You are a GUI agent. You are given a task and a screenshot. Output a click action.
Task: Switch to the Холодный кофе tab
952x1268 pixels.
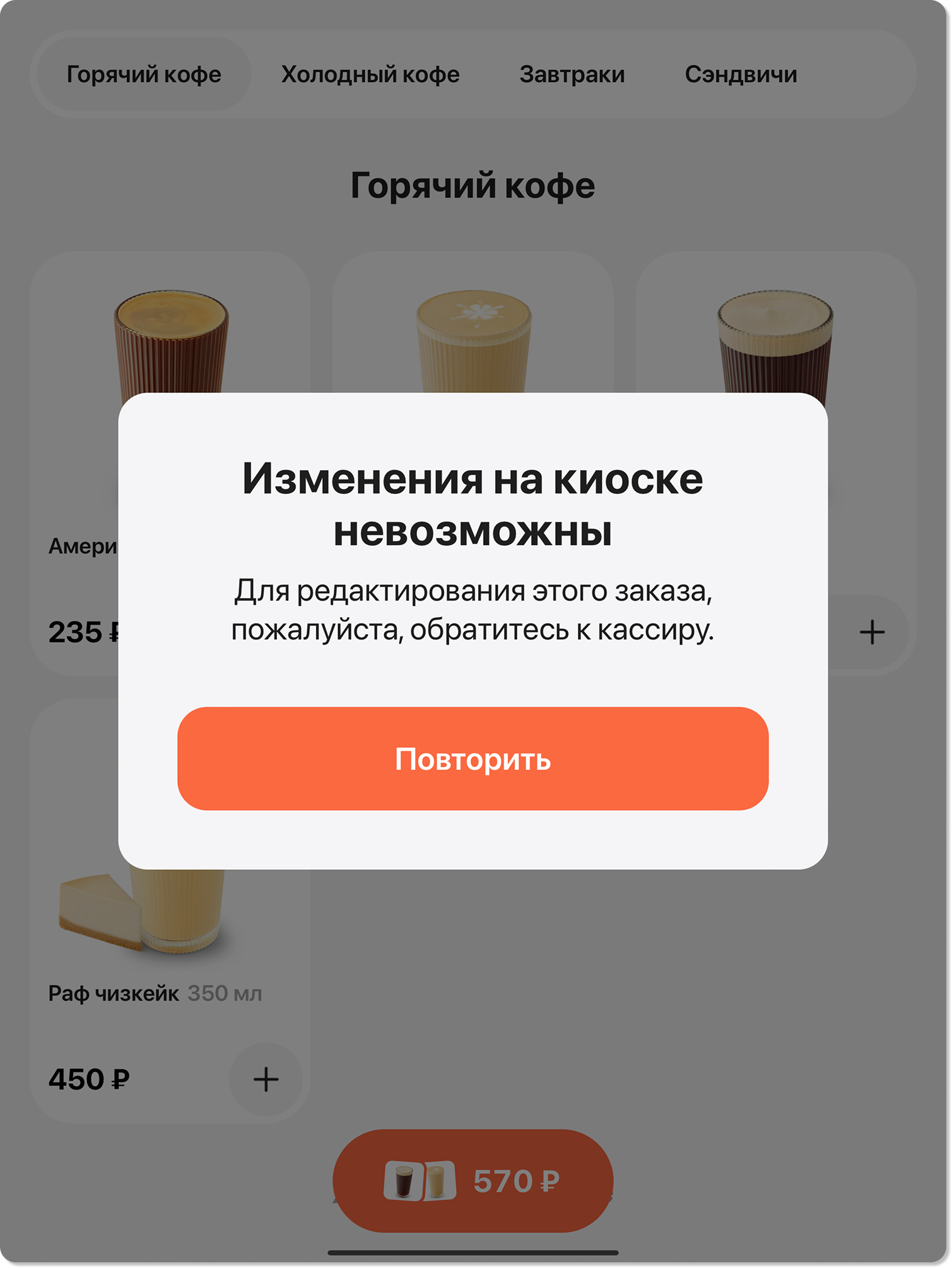[x=370, y=74]
